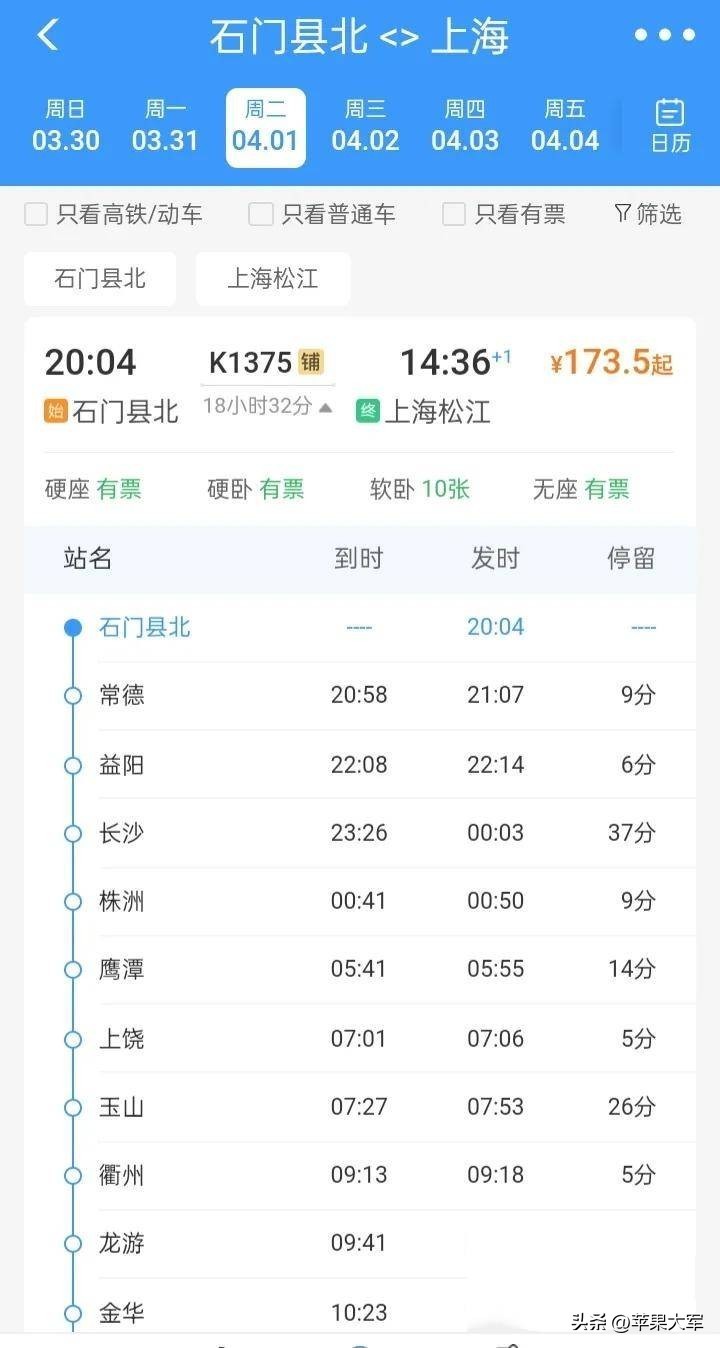Collapse the K1375 stop list via 18小时32分
The image size is (720, 1348).
tap(268, 406)
